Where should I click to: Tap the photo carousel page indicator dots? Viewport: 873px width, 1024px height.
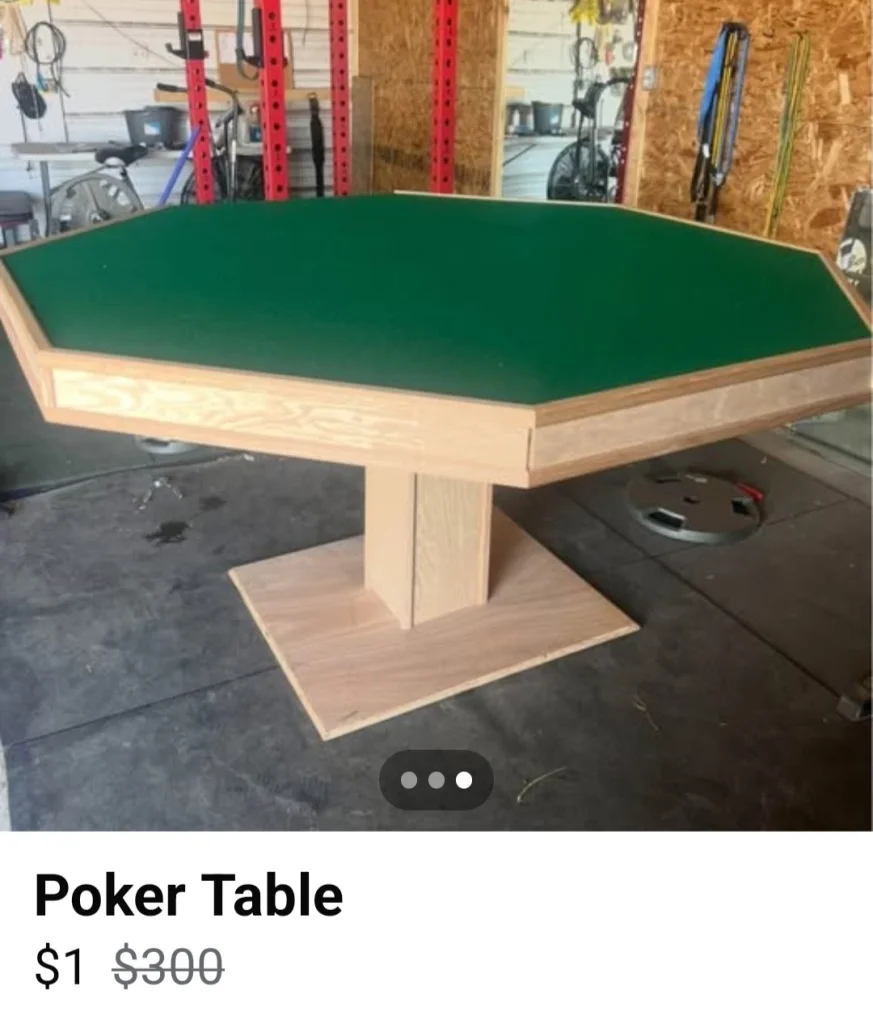(x=436, y=780)
